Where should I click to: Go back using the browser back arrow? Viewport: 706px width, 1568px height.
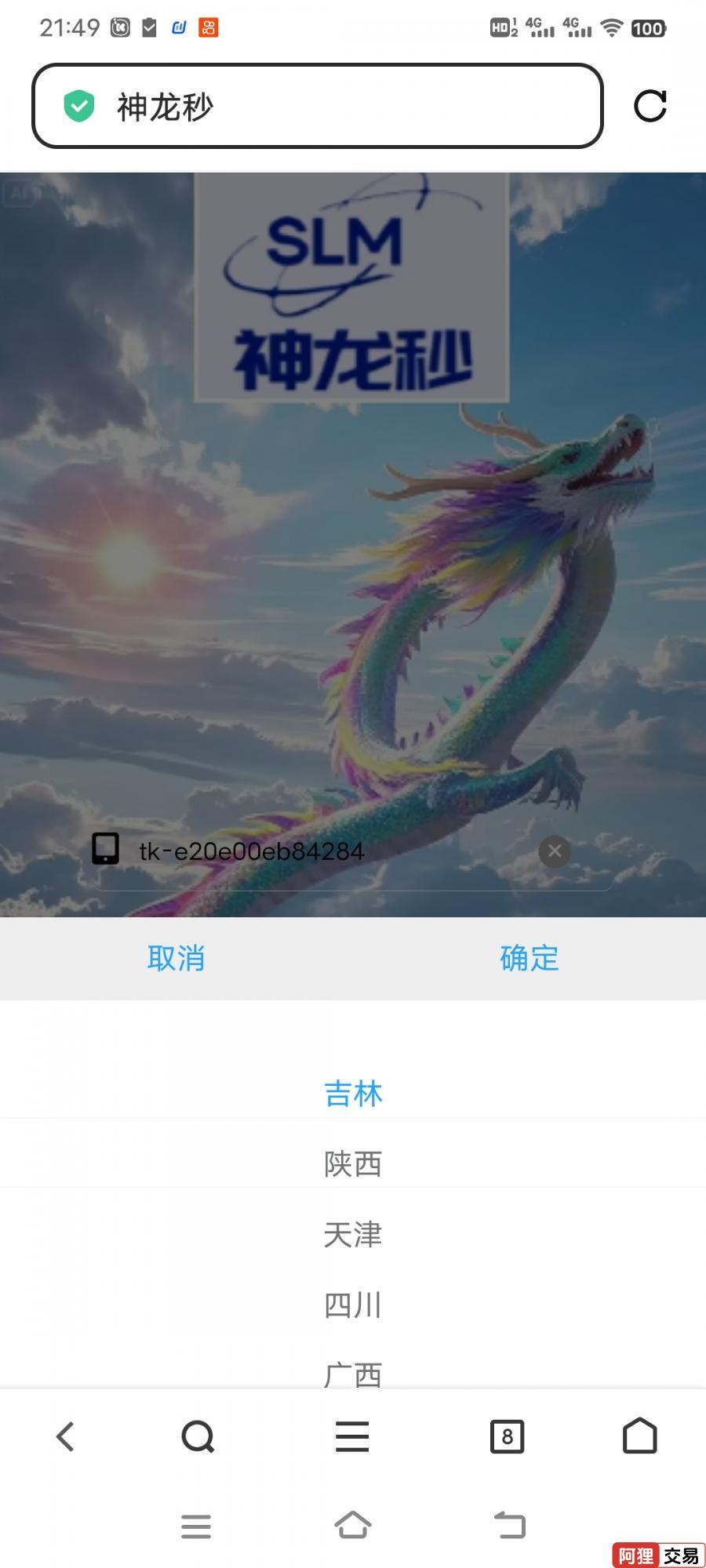66,1436
